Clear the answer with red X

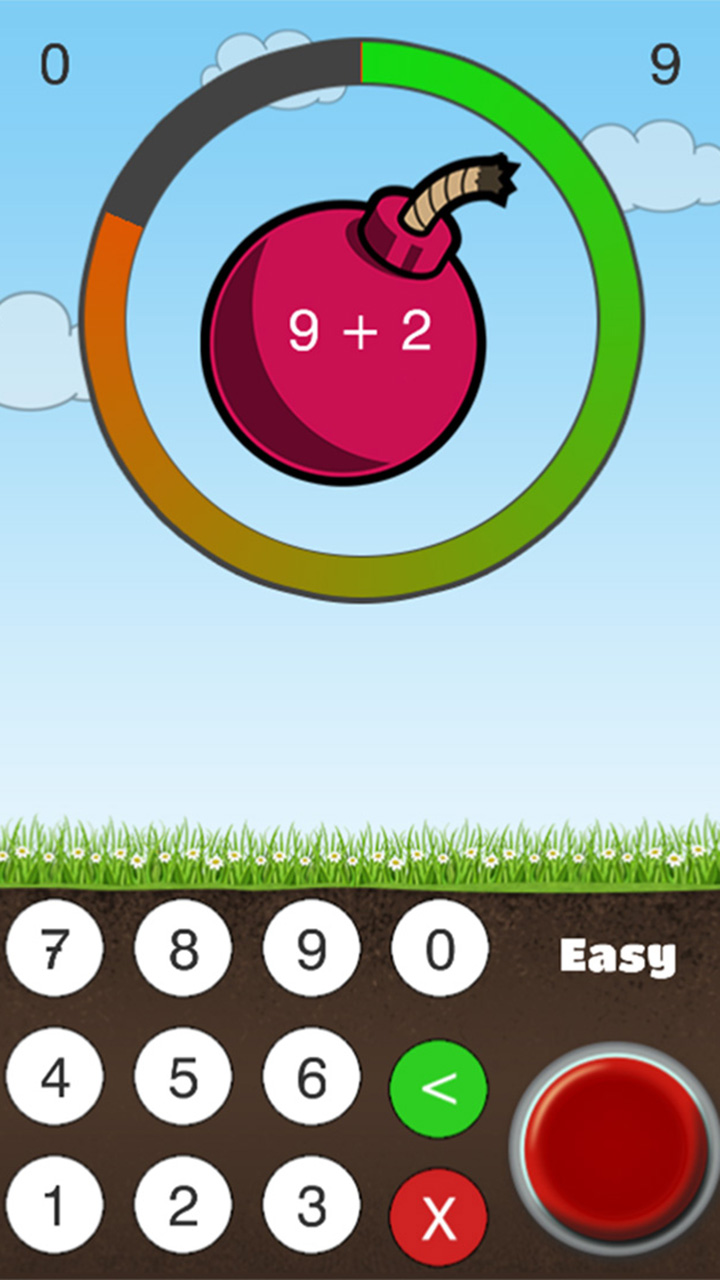[439, 1217]
